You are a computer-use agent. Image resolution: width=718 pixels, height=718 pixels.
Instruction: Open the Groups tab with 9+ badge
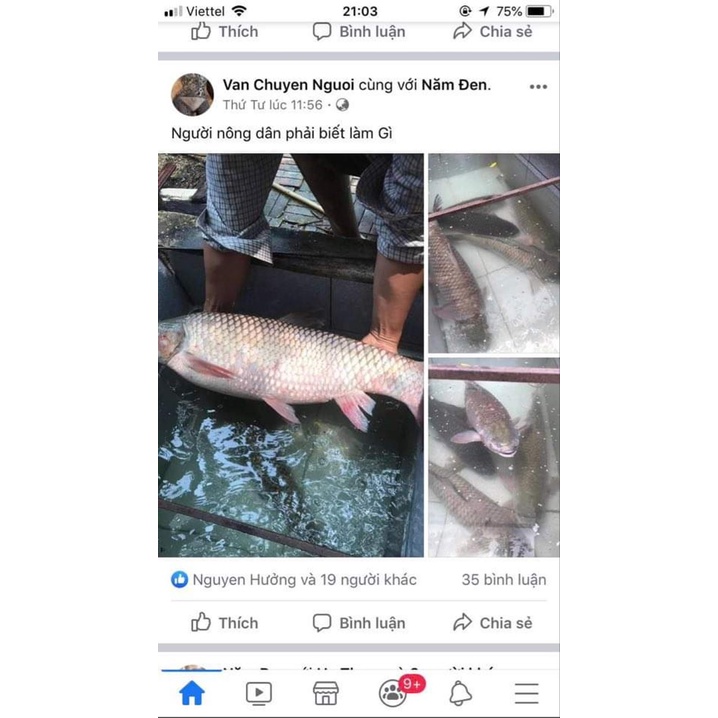[x=393, y=693]
